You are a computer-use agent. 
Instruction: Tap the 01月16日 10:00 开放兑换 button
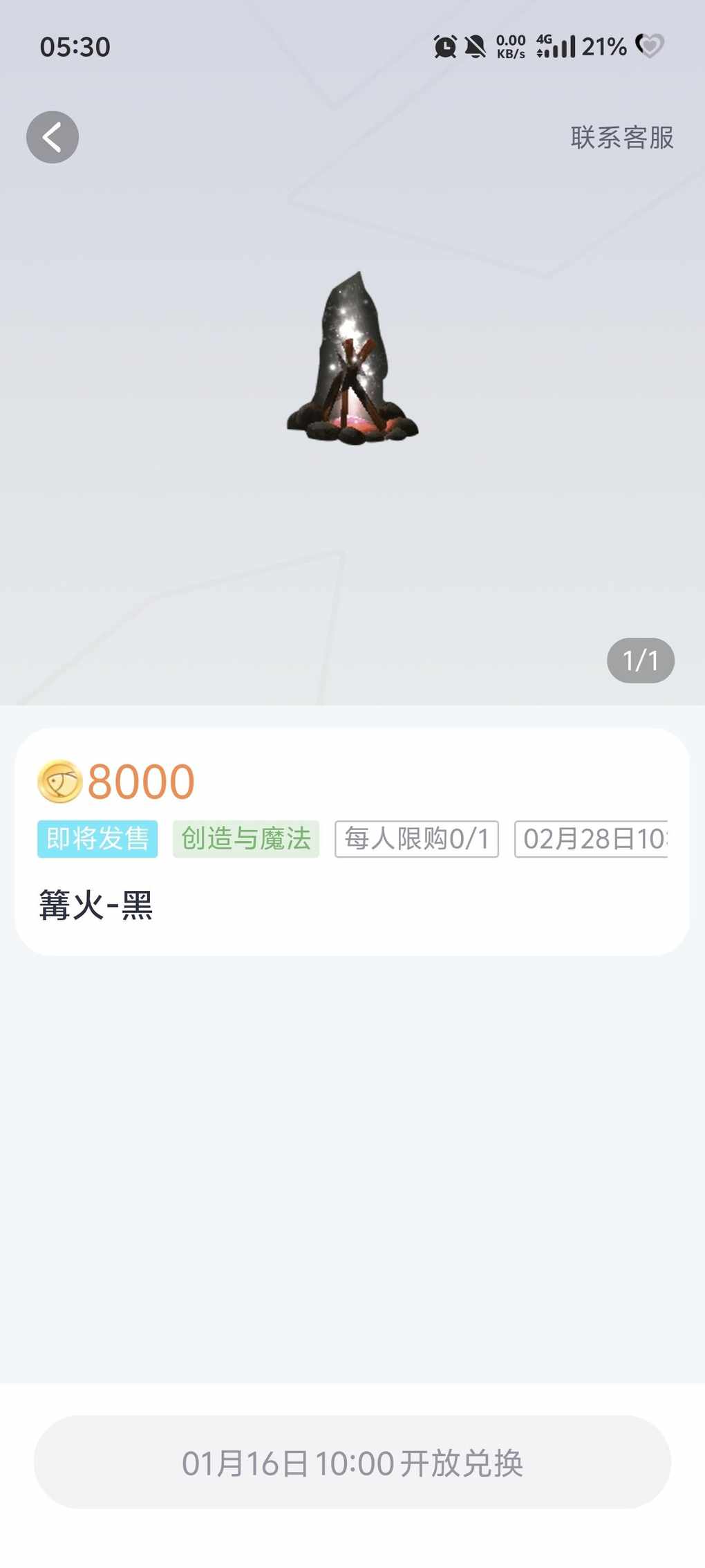click(352, 1463)
